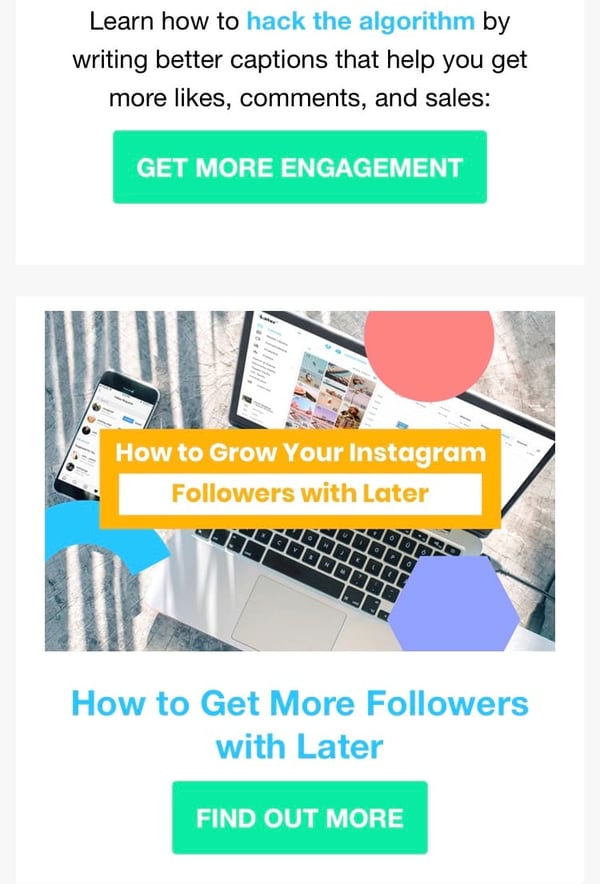Open 'How to Get More Followers with Later' headline

299,724
